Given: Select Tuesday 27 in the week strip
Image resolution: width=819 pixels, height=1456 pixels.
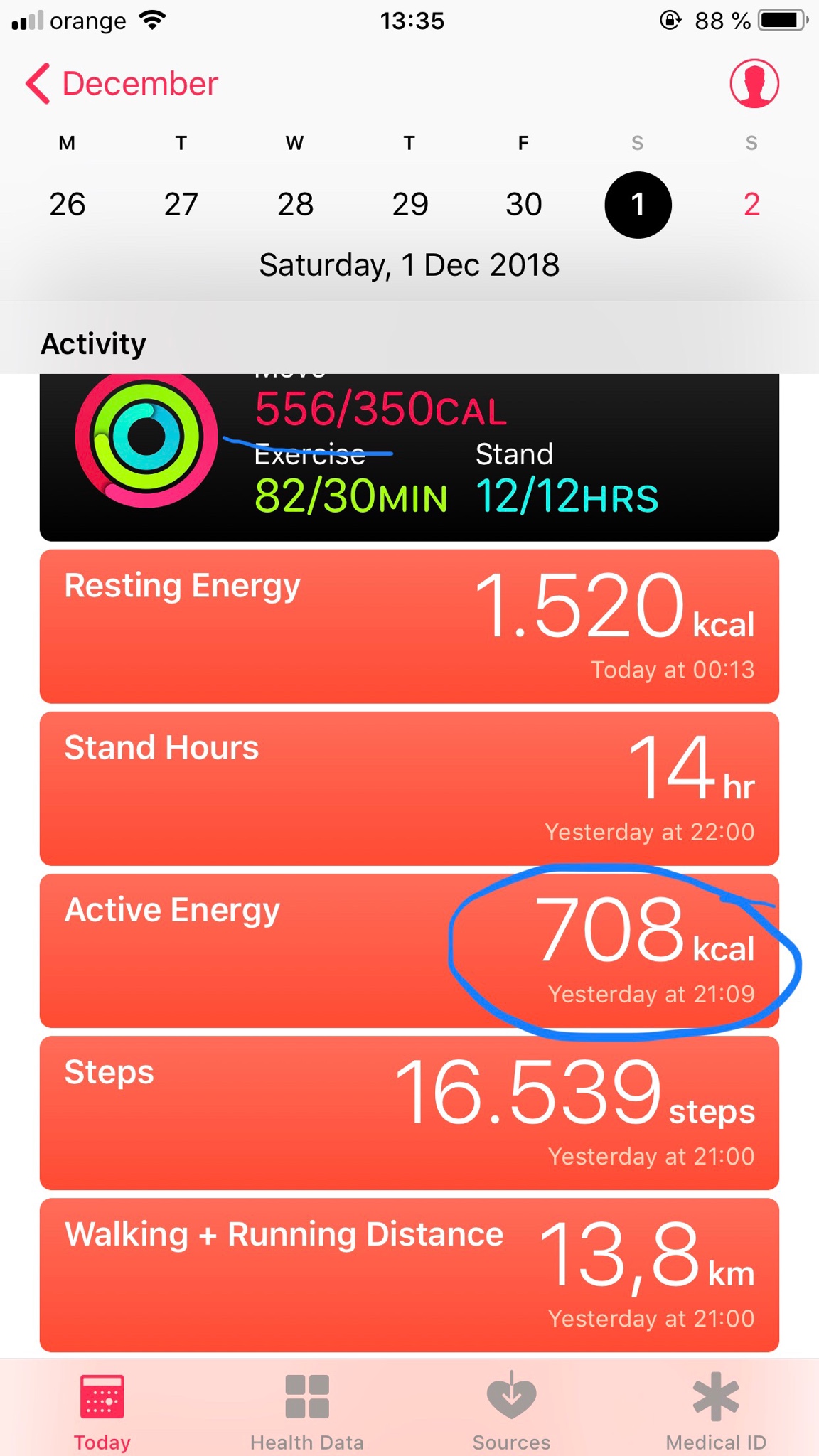Looking at the screenshot, I should [181, 205].
